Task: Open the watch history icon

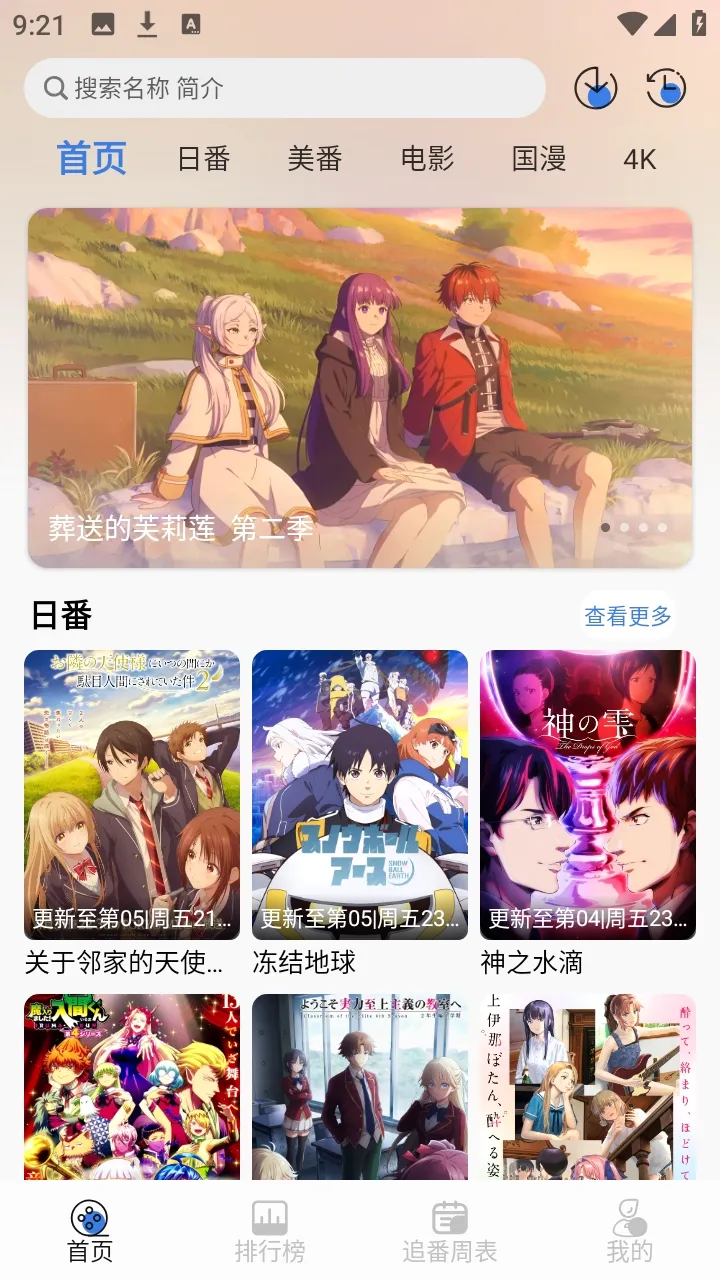Action: pyautogui.click(x=666, y=88)
